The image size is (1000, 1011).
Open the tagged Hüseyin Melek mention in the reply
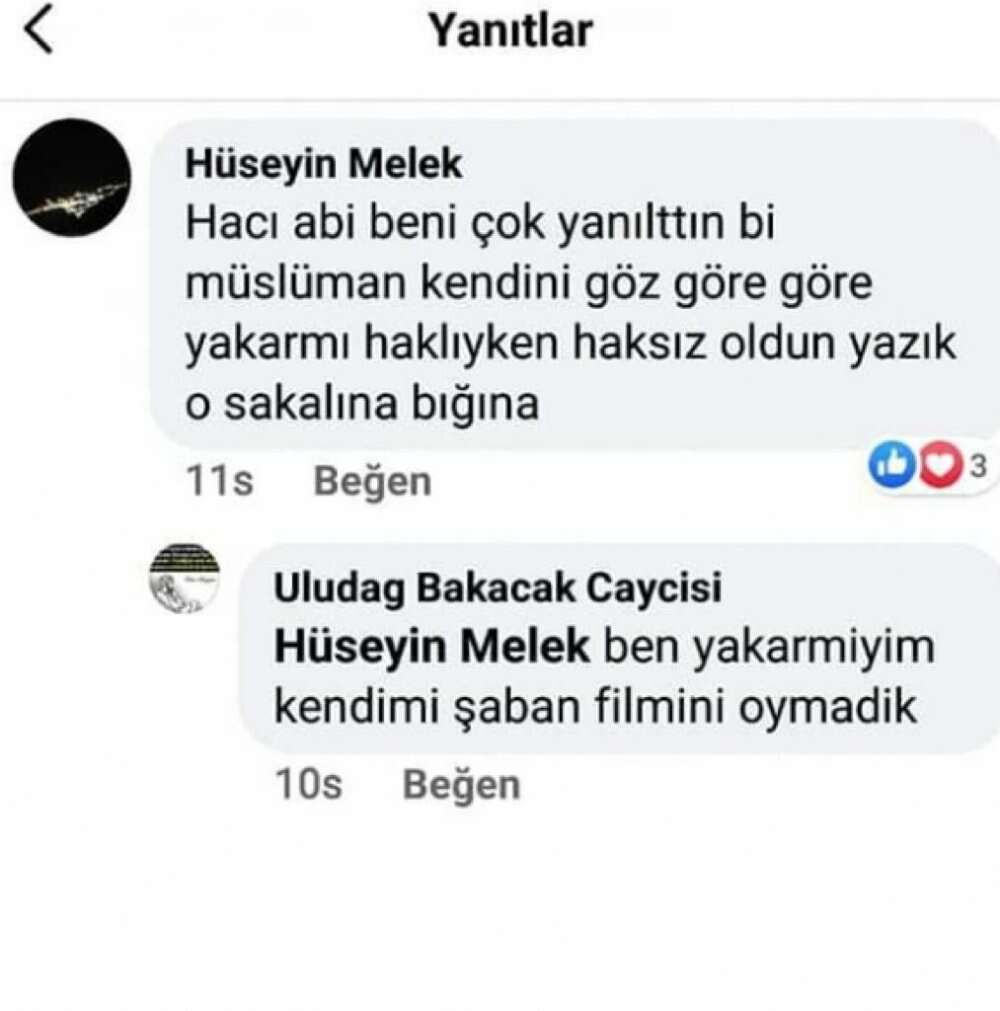coord(432,648)
